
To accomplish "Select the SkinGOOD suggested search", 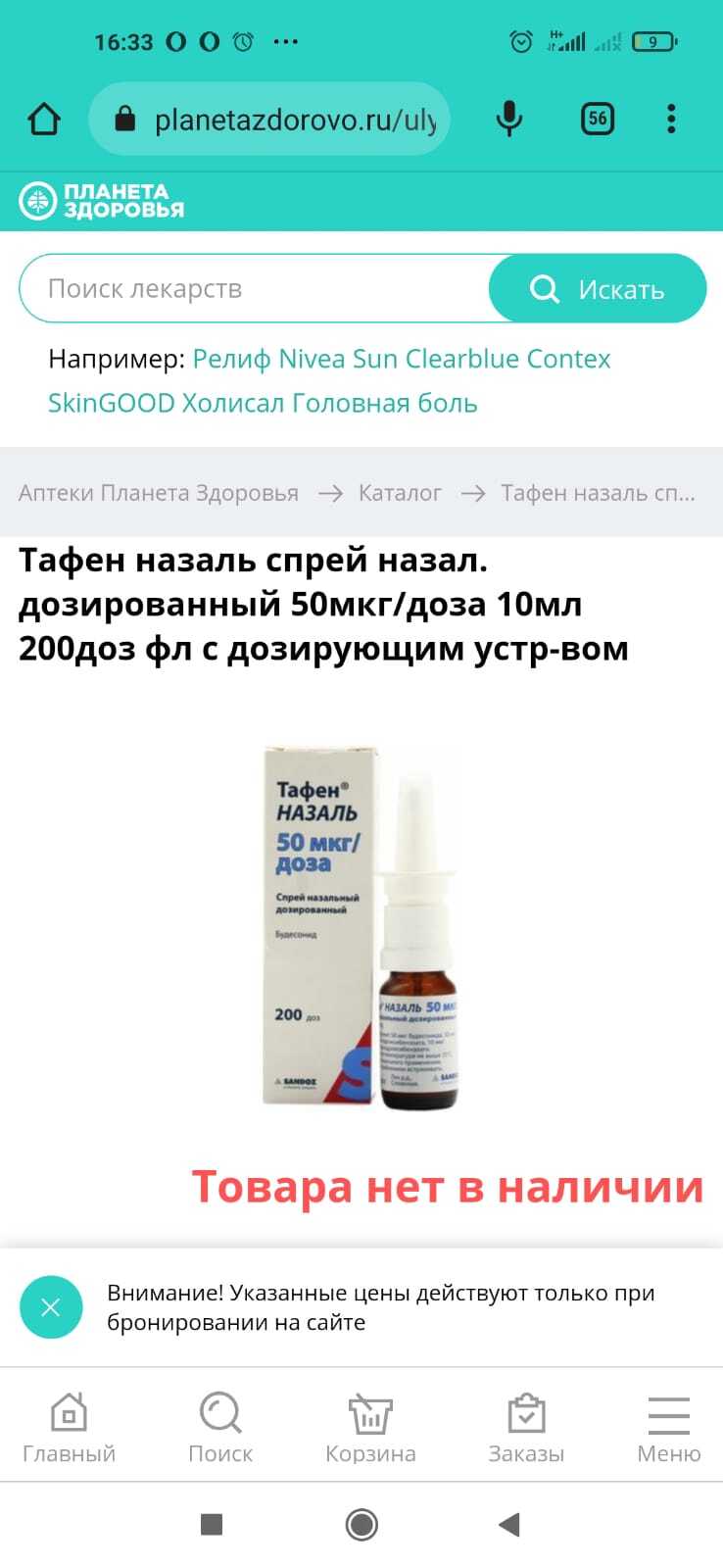I will point(111,403).
